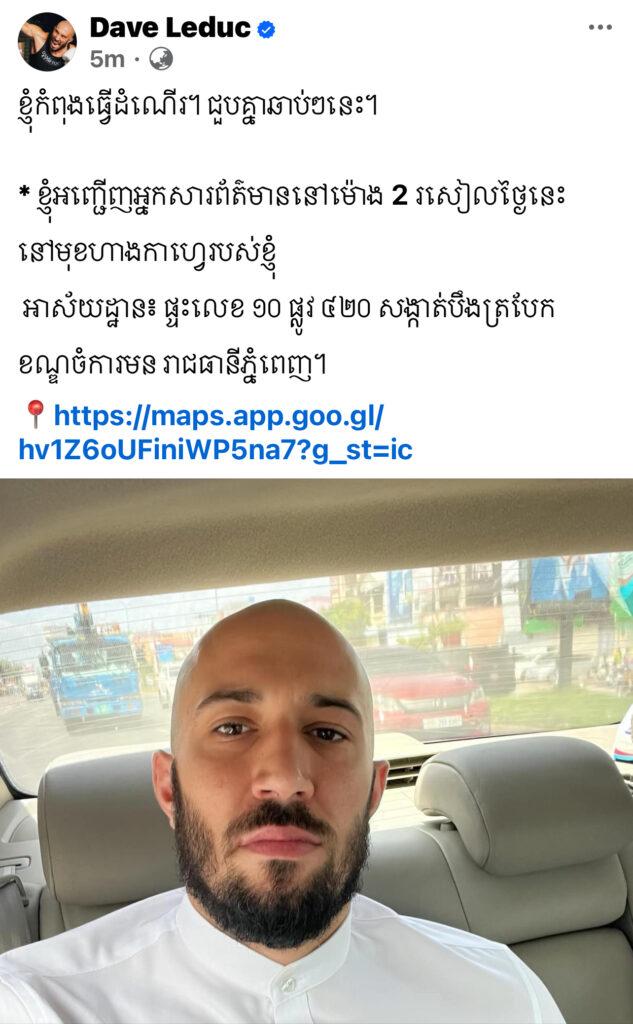Open the maps.app.goo.gl location link
The width and height of the screenshot is (633, 1024).
(217, 433)
